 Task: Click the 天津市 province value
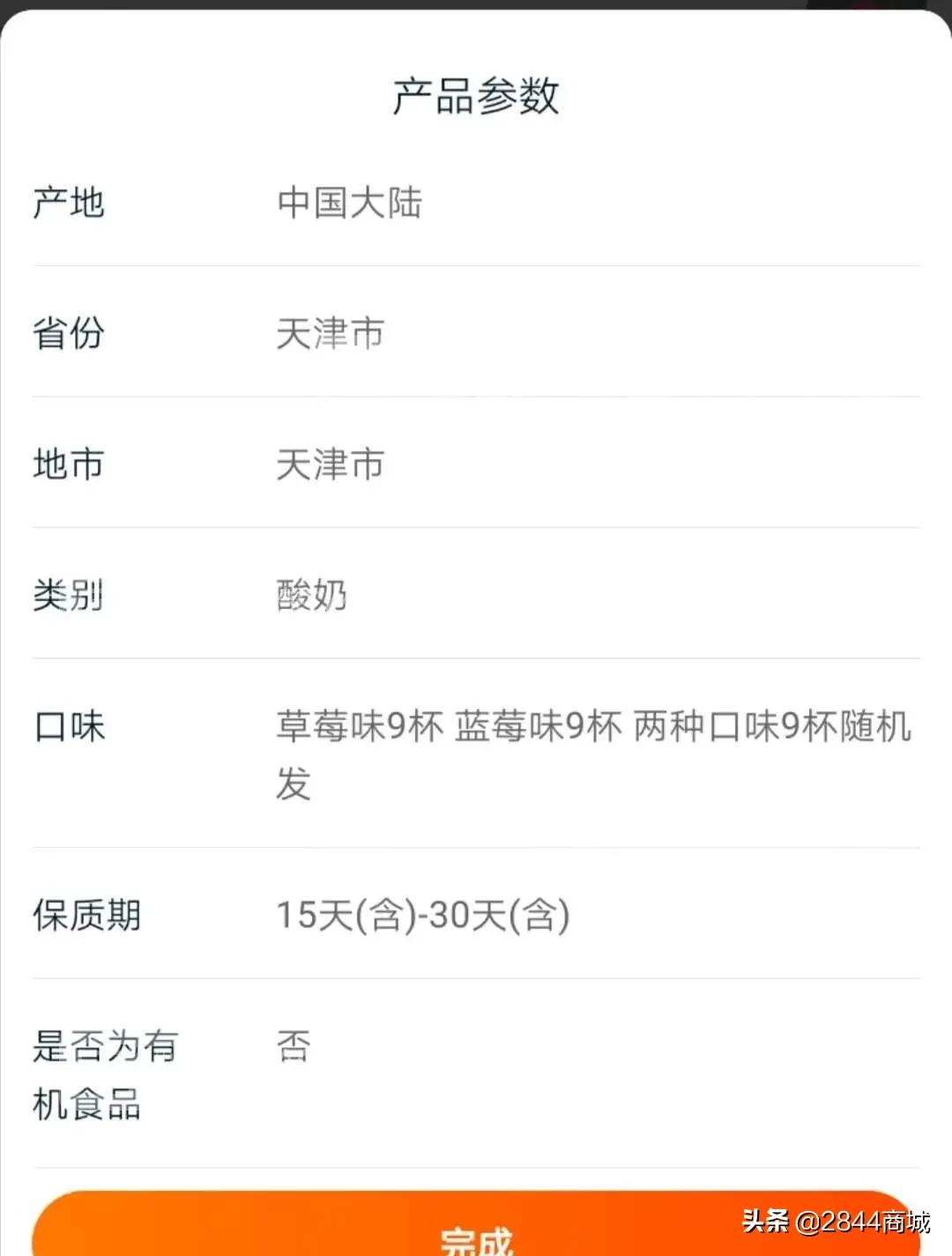tap(330, 334)
